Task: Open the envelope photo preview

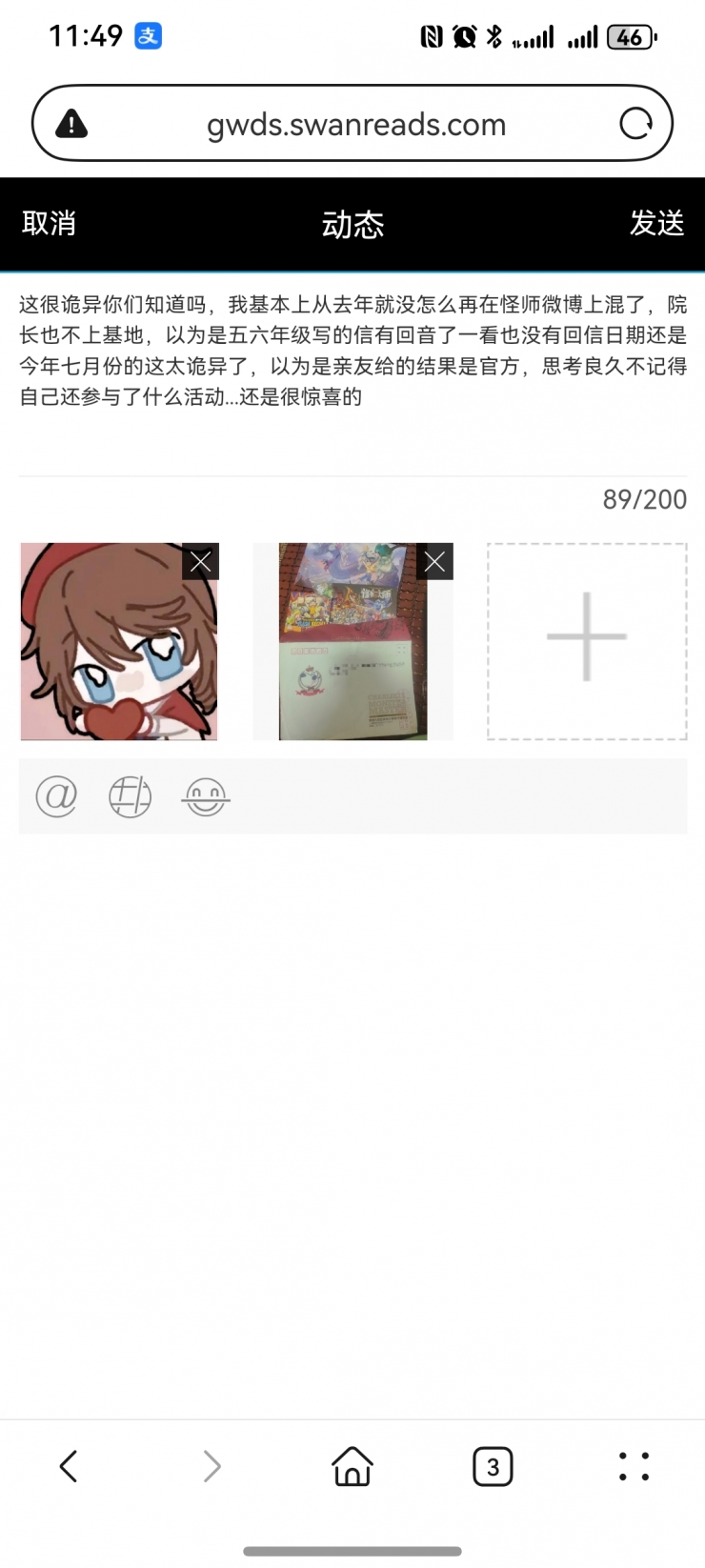Action: tap(348, 667)
